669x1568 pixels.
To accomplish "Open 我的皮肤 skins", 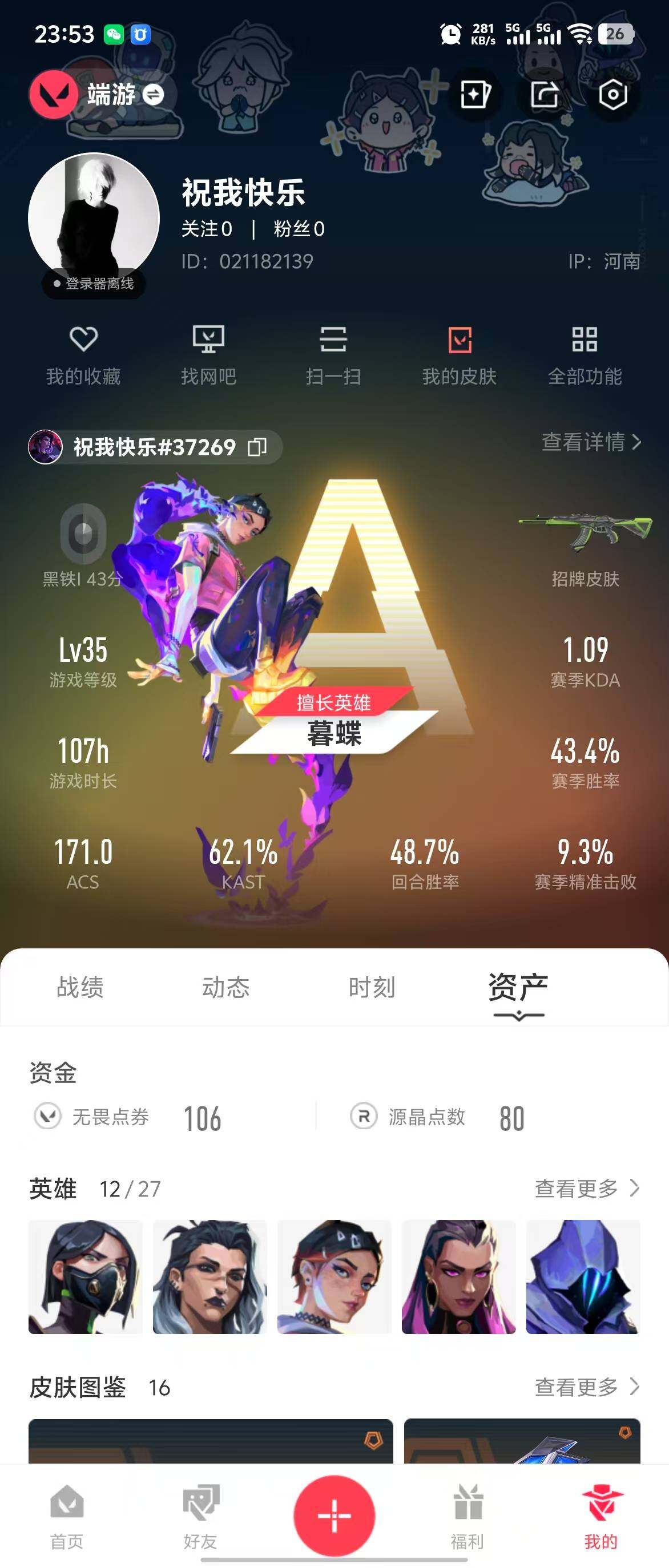I will click(x=460, y=356).
